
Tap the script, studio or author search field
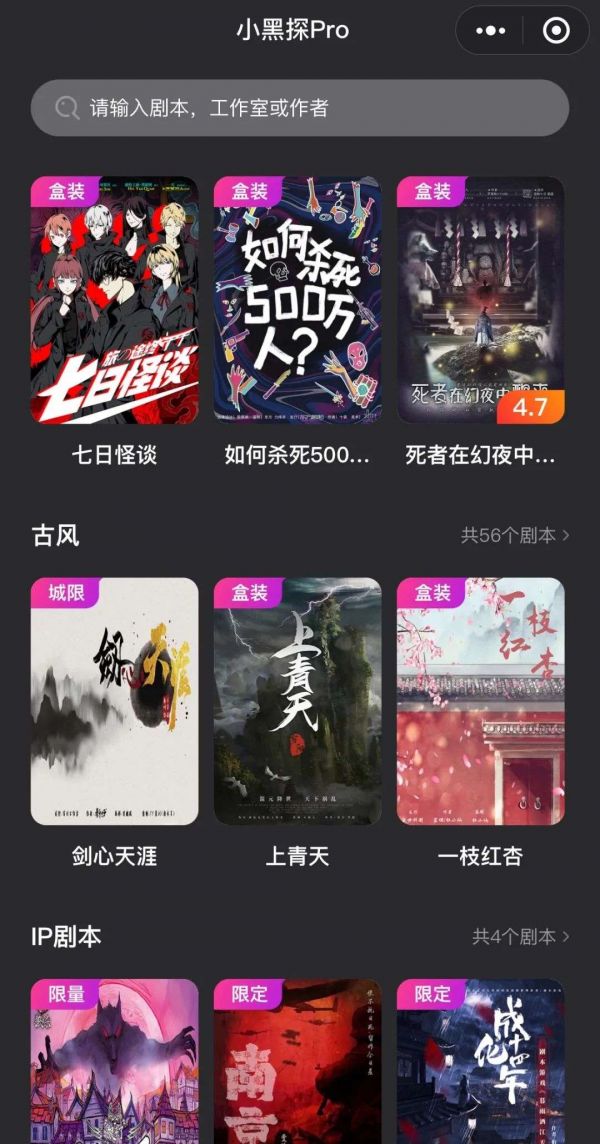coord(300,108)
